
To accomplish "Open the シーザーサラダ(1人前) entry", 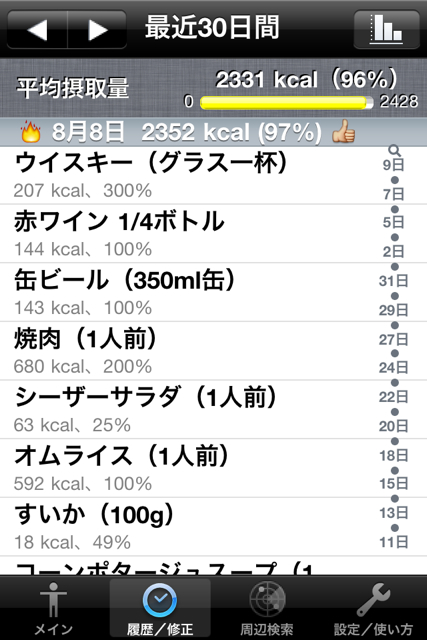I will click(x=188, y=410).
